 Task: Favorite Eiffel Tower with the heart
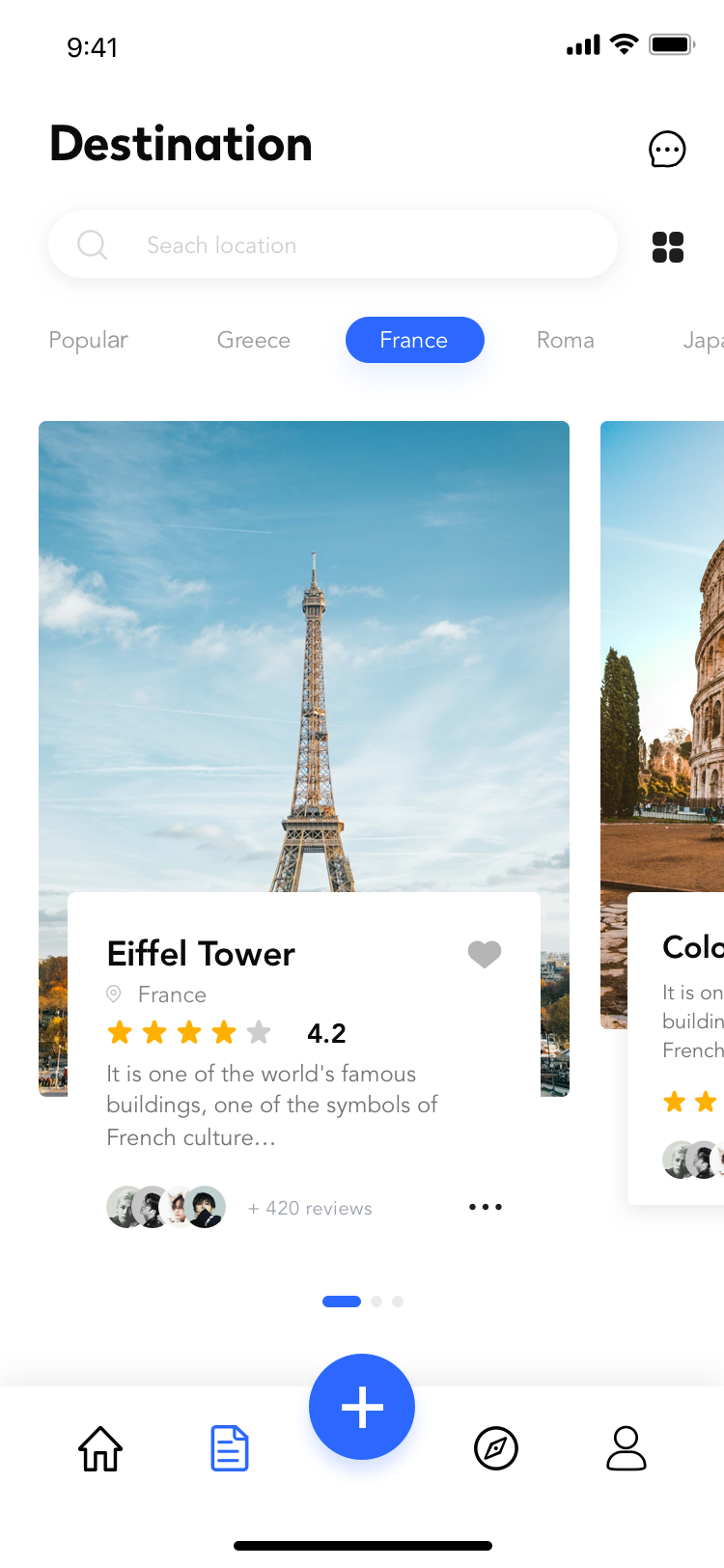tap(485, 954)
